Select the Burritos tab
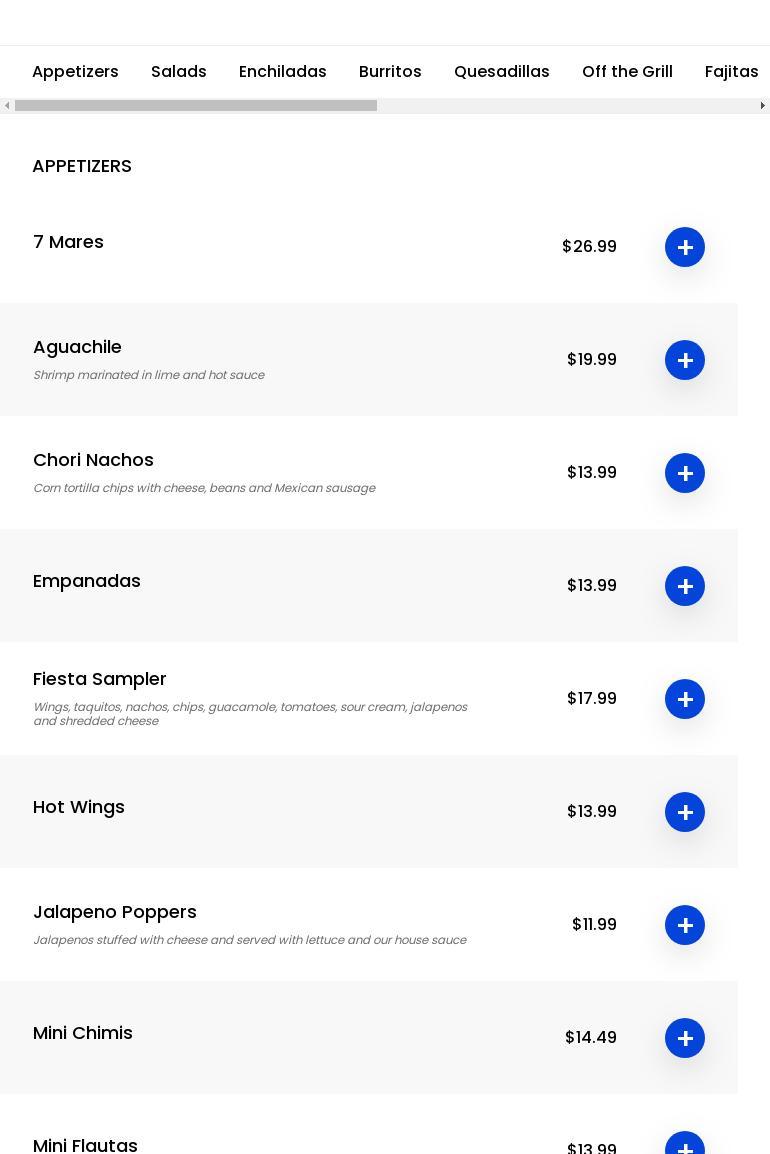770x1154 pixels. [390, 72]
